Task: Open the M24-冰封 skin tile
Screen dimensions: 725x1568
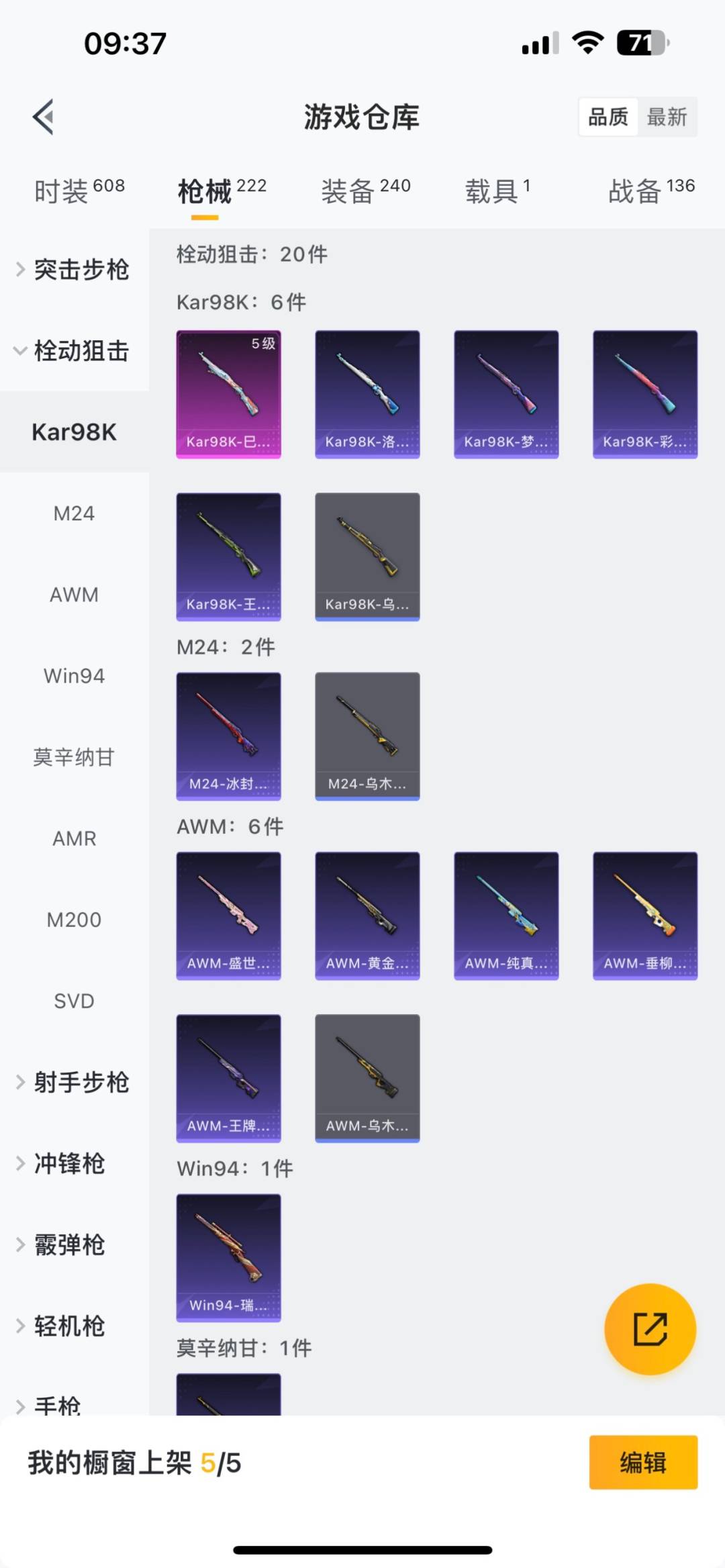Action: pyautogui.click(x=228, y=736)
